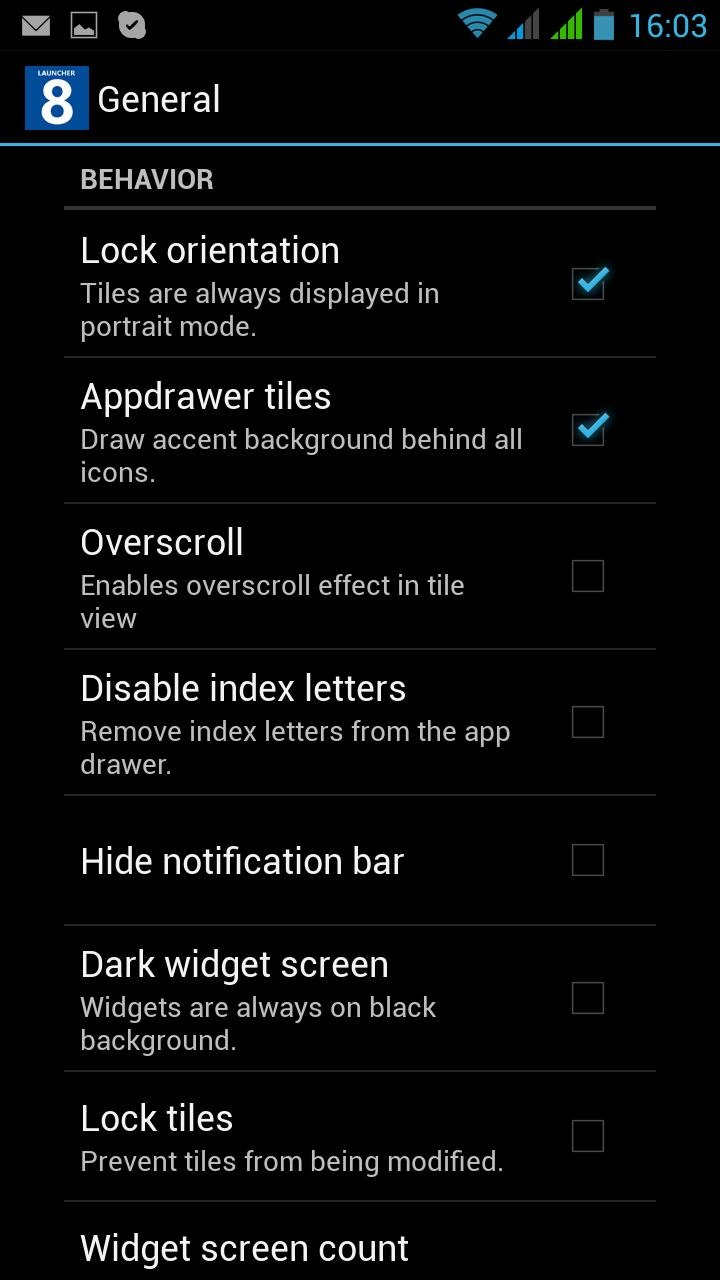Check the Disable index letters box

[588, 722]
